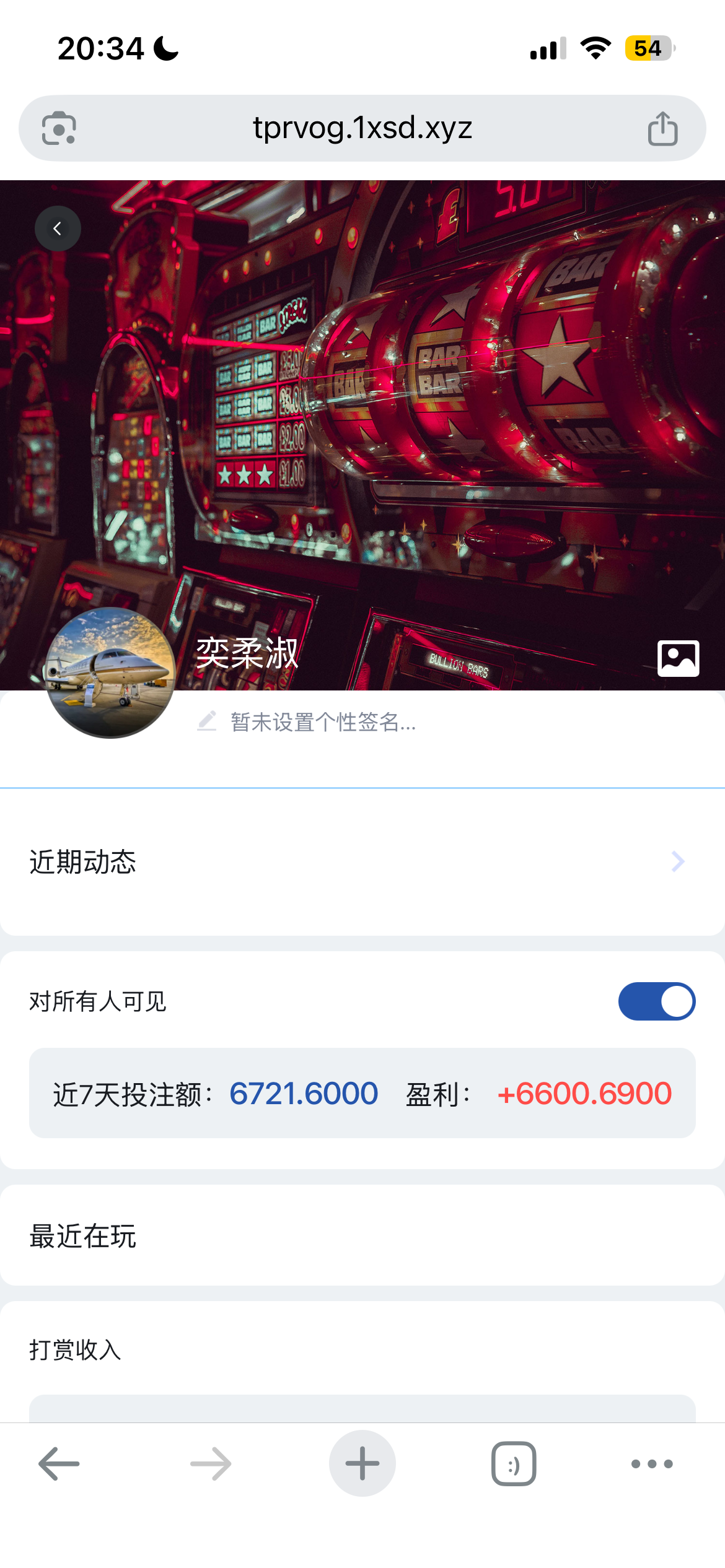Open the browser's more options menu
The image size is (725, 1568).
point(652,1464)
